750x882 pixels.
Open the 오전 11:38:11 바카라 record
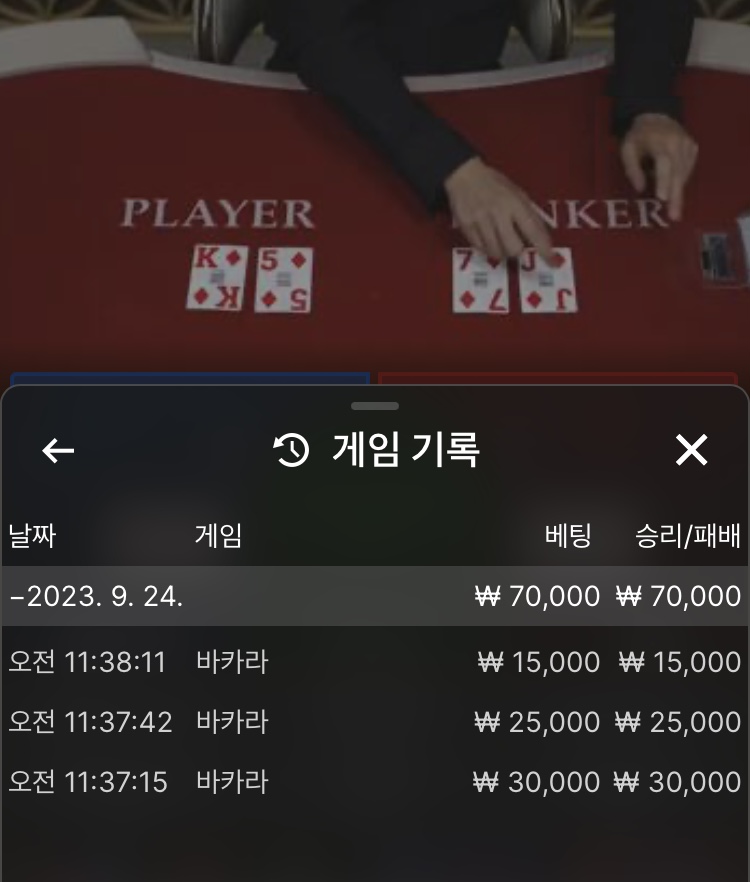click(375, 662)
